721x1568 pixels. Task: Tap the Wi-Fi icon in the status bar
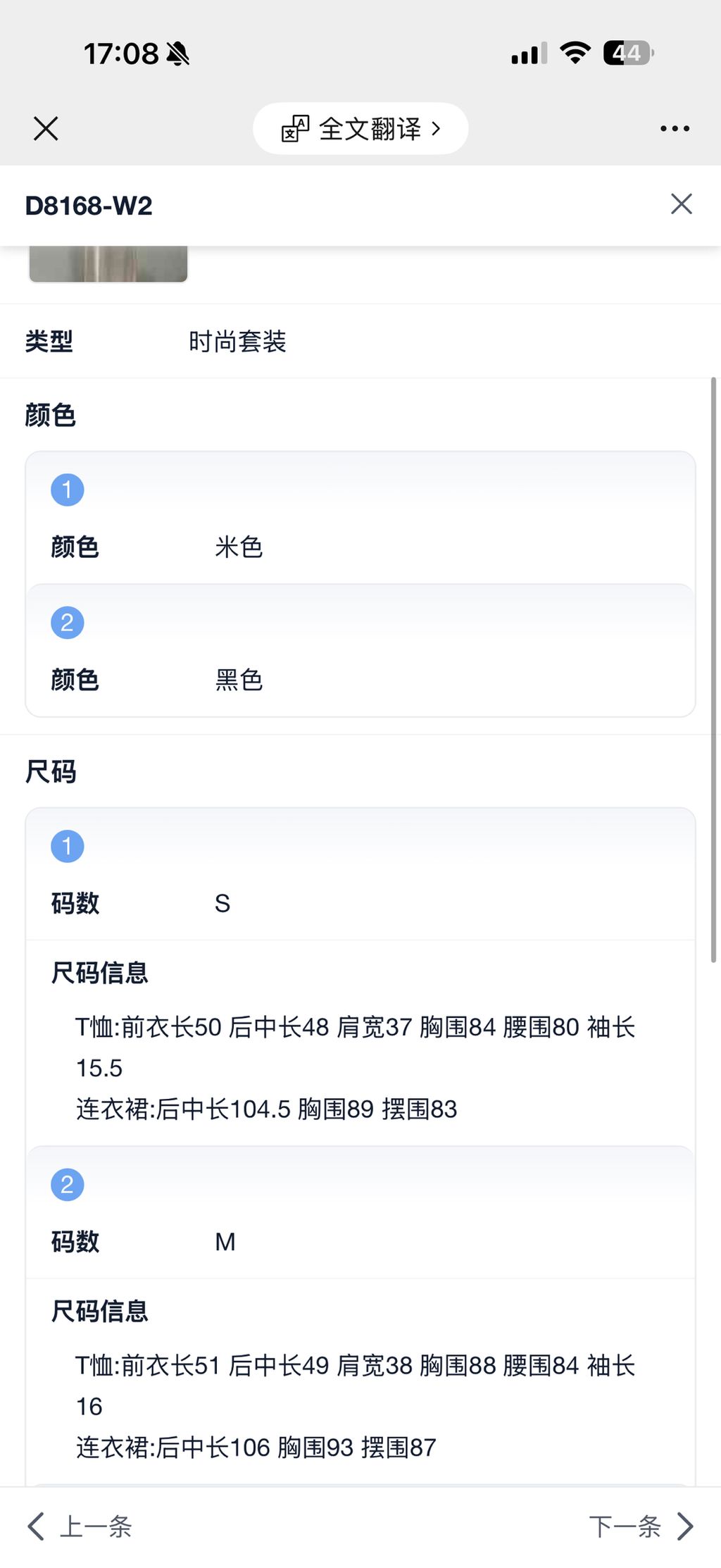574,52
